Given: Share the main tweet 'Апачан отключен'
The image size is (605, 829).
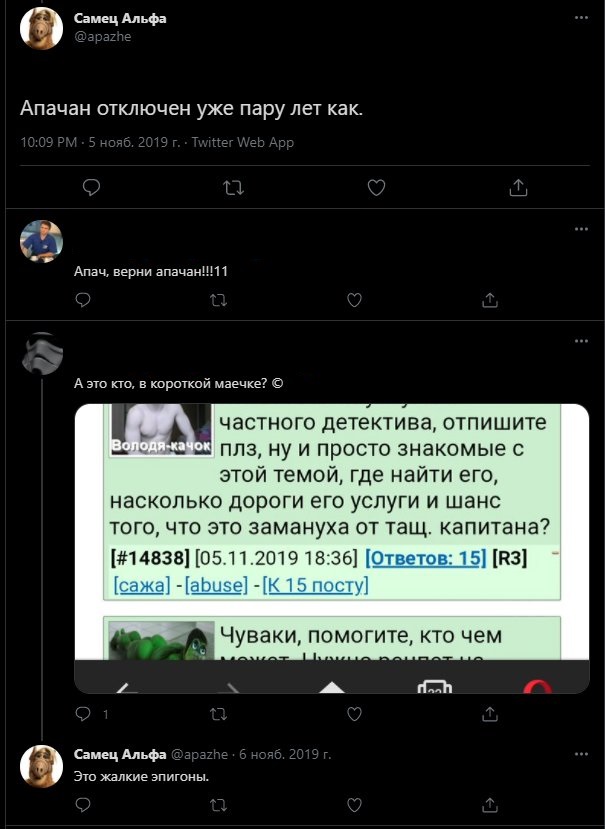Looking at the screenshot, I should coord(518,186).
